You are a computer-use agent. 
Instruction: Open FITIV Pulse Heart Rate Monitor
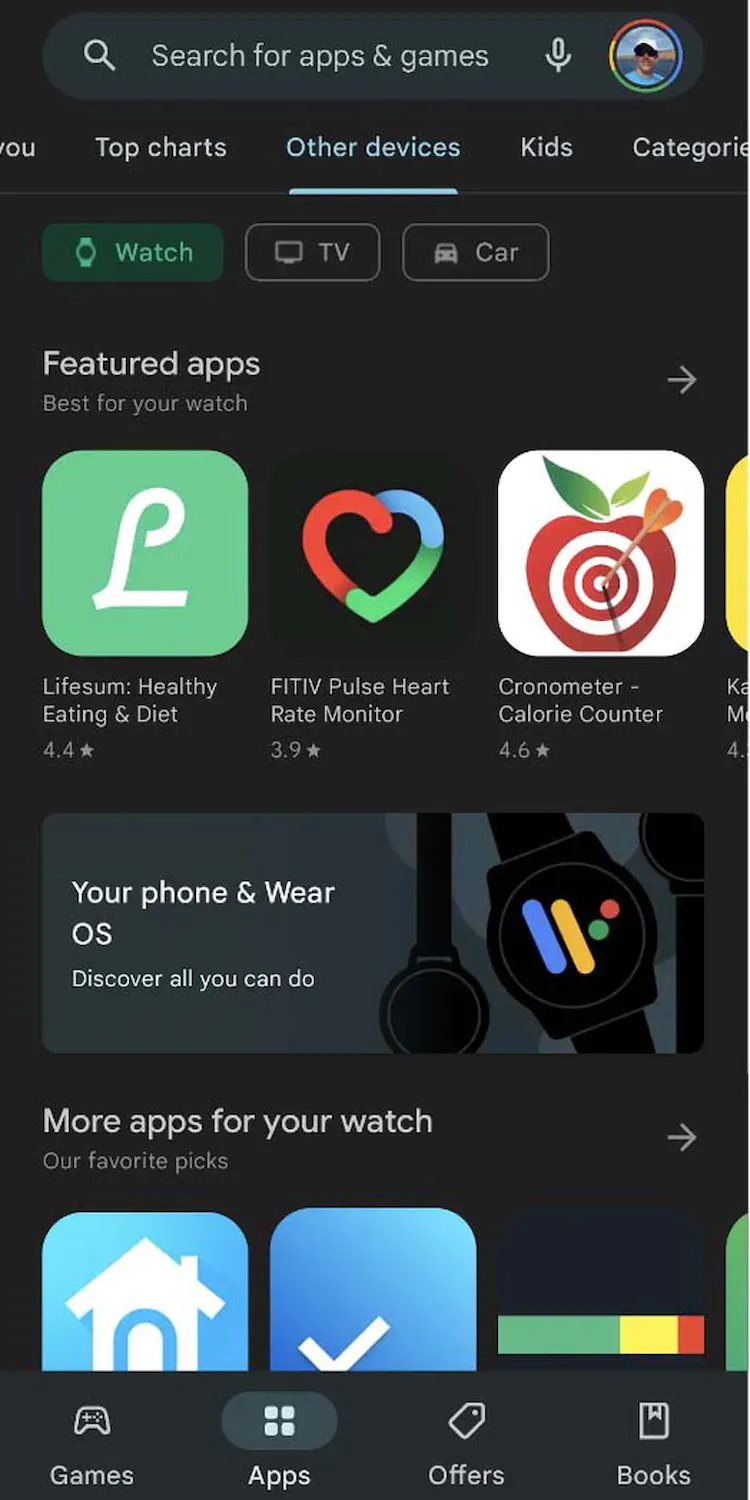pyautogui.click(x=373, y=553)
